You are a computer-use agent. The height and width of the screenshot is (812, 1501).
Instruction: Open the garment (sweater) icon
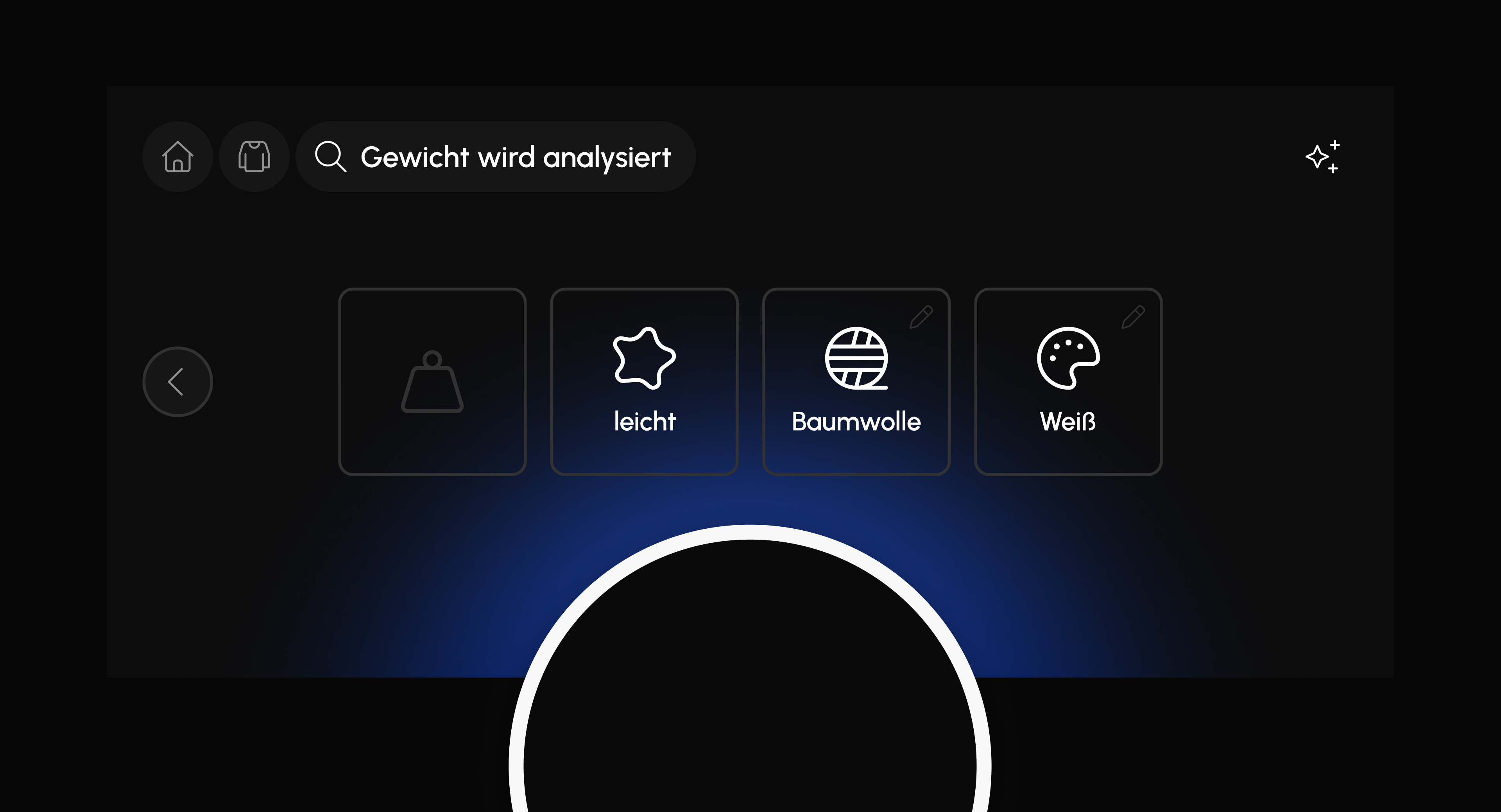point(254,157)
